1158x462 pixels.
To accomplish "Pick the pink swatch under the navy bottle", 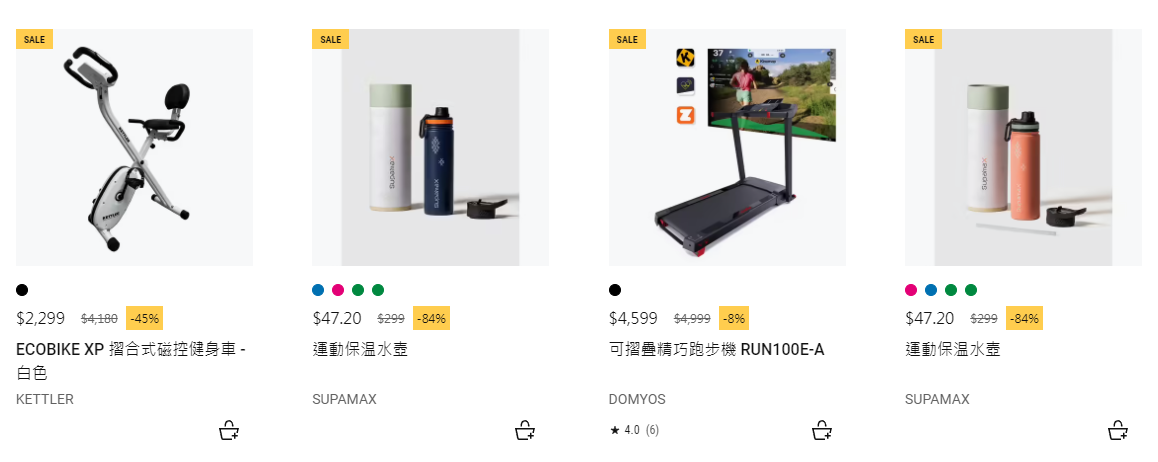I will pyautogui.click(x=338, y=290).
